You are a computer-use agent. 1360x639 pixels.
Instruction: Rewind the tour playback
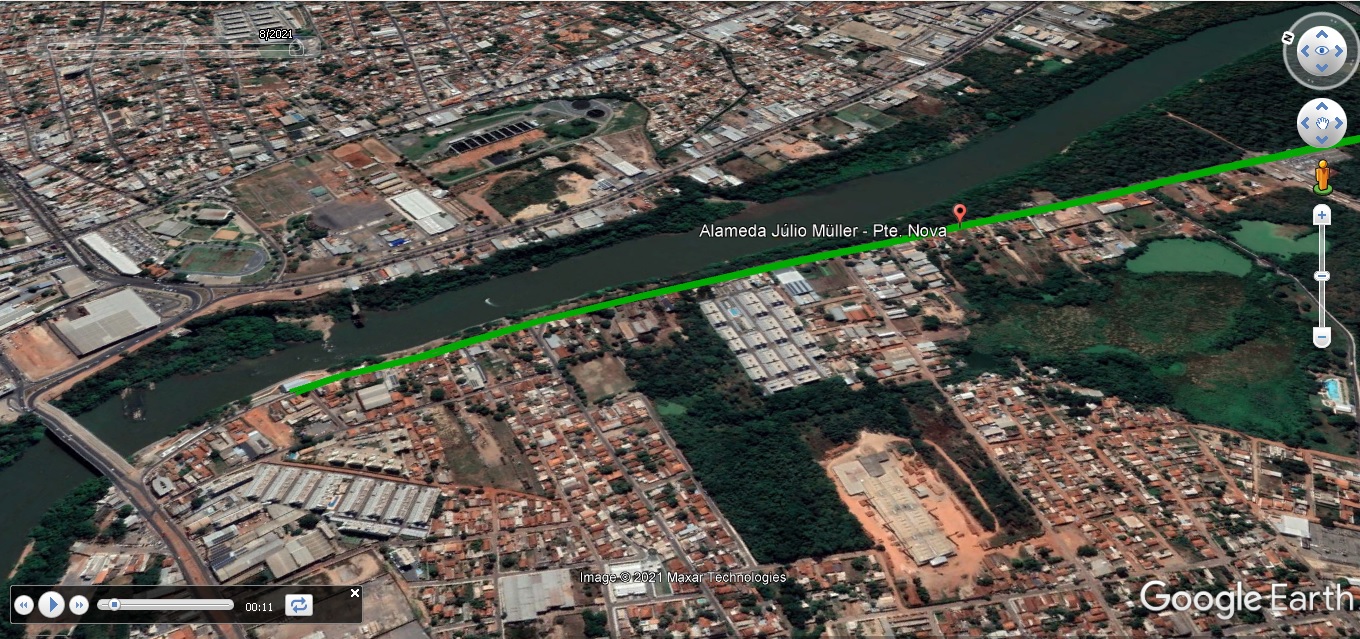tap(24, 605)
